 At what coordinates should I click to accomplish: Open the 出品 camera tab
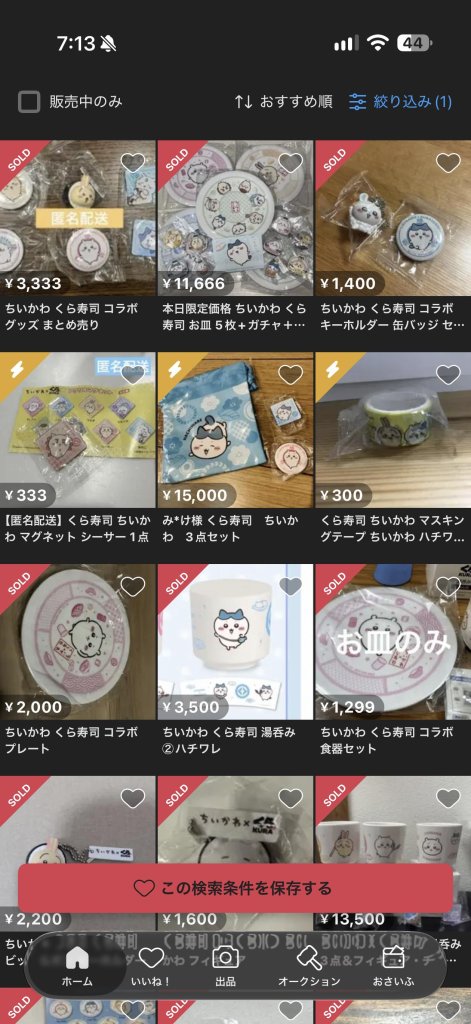(225, 967)
